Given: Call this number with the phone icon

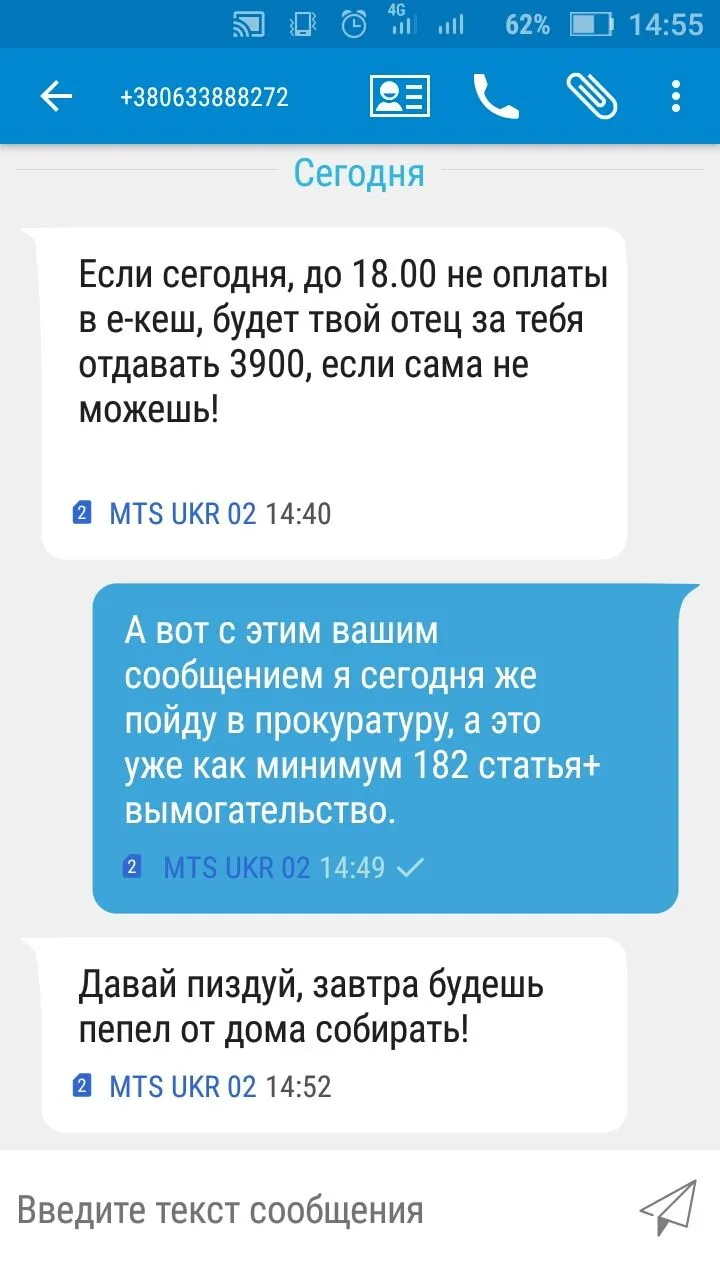Looking at the screenshot, I should 496,97.
